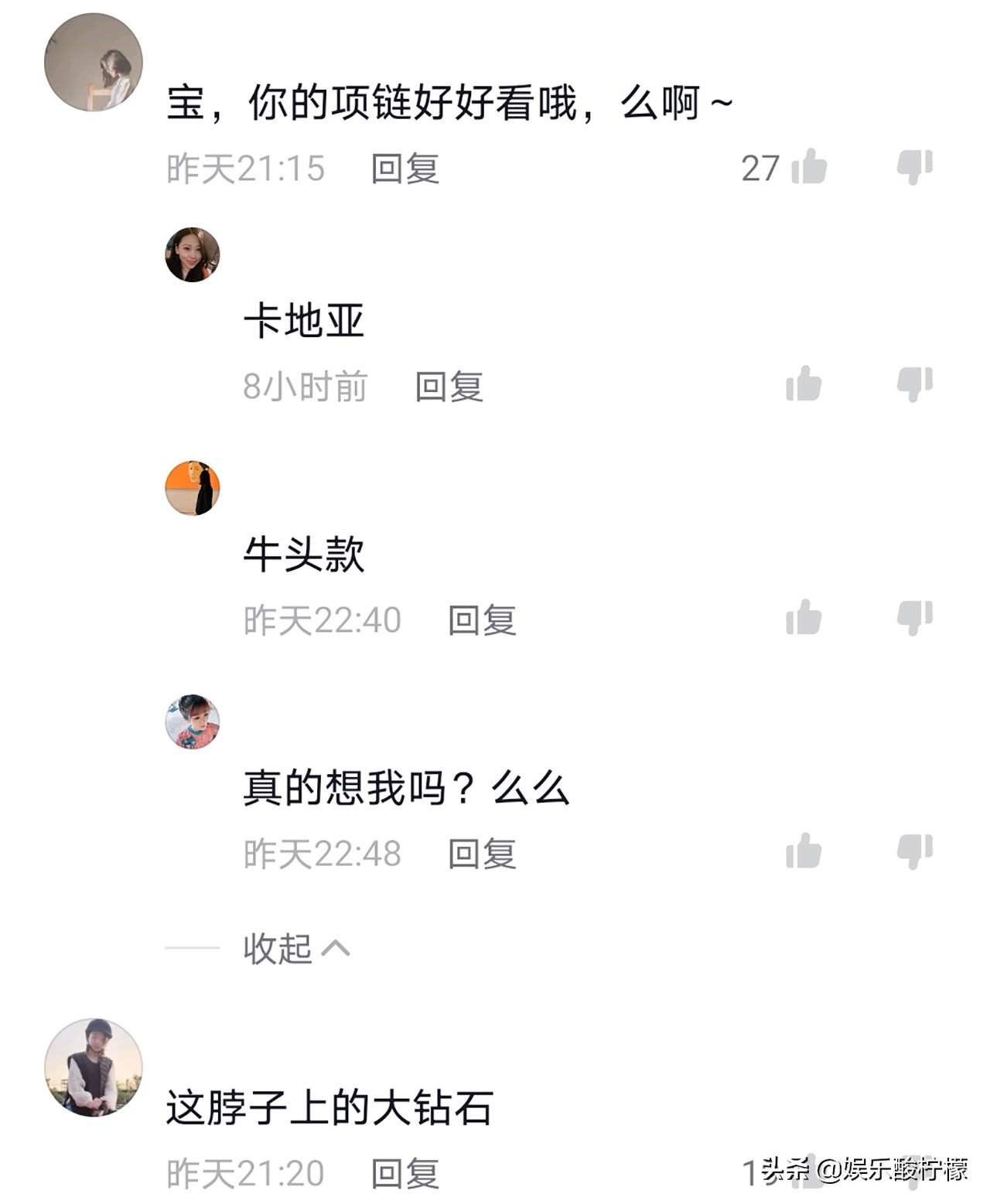Like the reply 牛头款

(x=804, y=619)
